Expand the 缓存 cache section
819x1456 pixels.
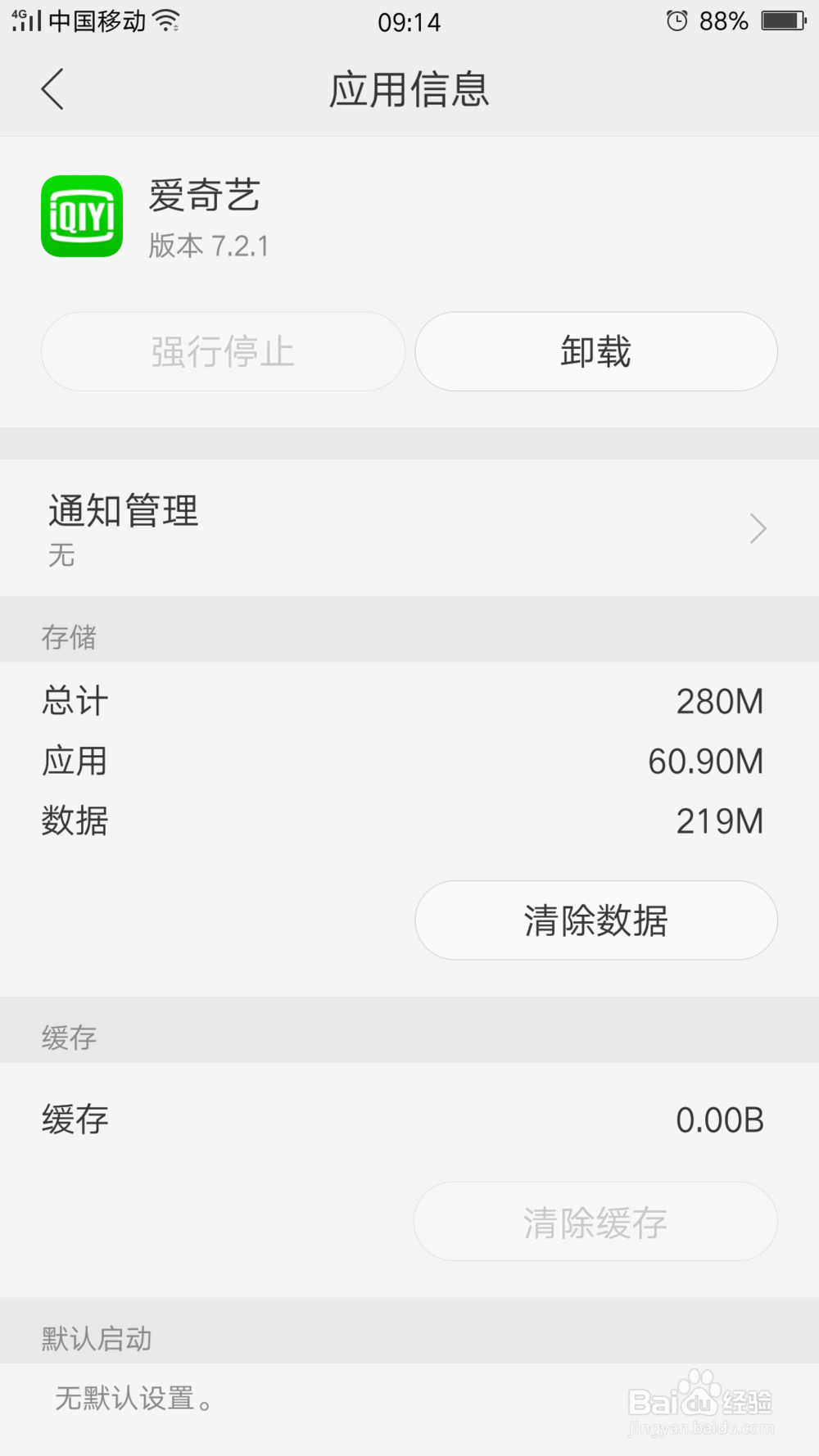[69, 1038]
